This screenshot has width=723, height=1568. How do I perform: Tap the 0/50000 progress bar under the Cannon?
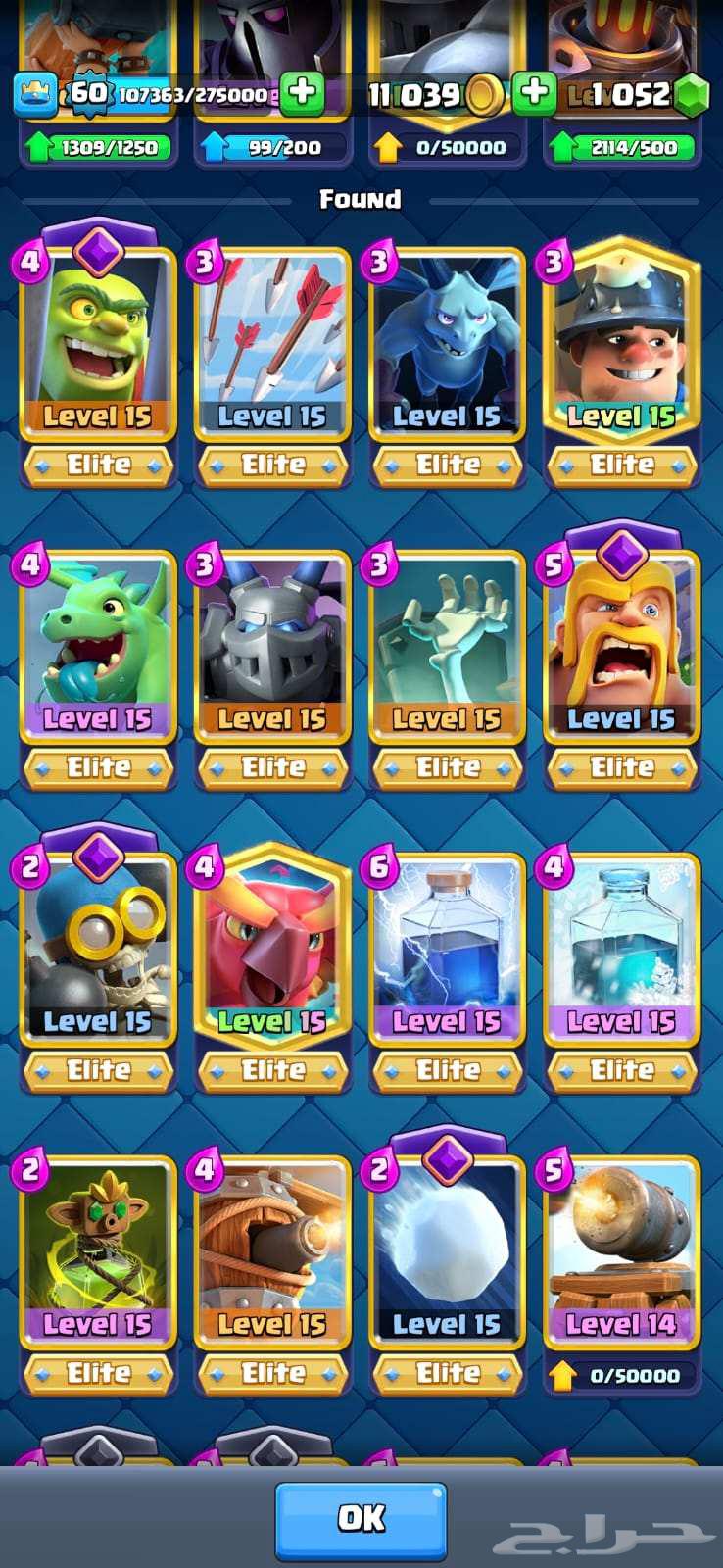pyautogui.click(x=623, y=1374)
